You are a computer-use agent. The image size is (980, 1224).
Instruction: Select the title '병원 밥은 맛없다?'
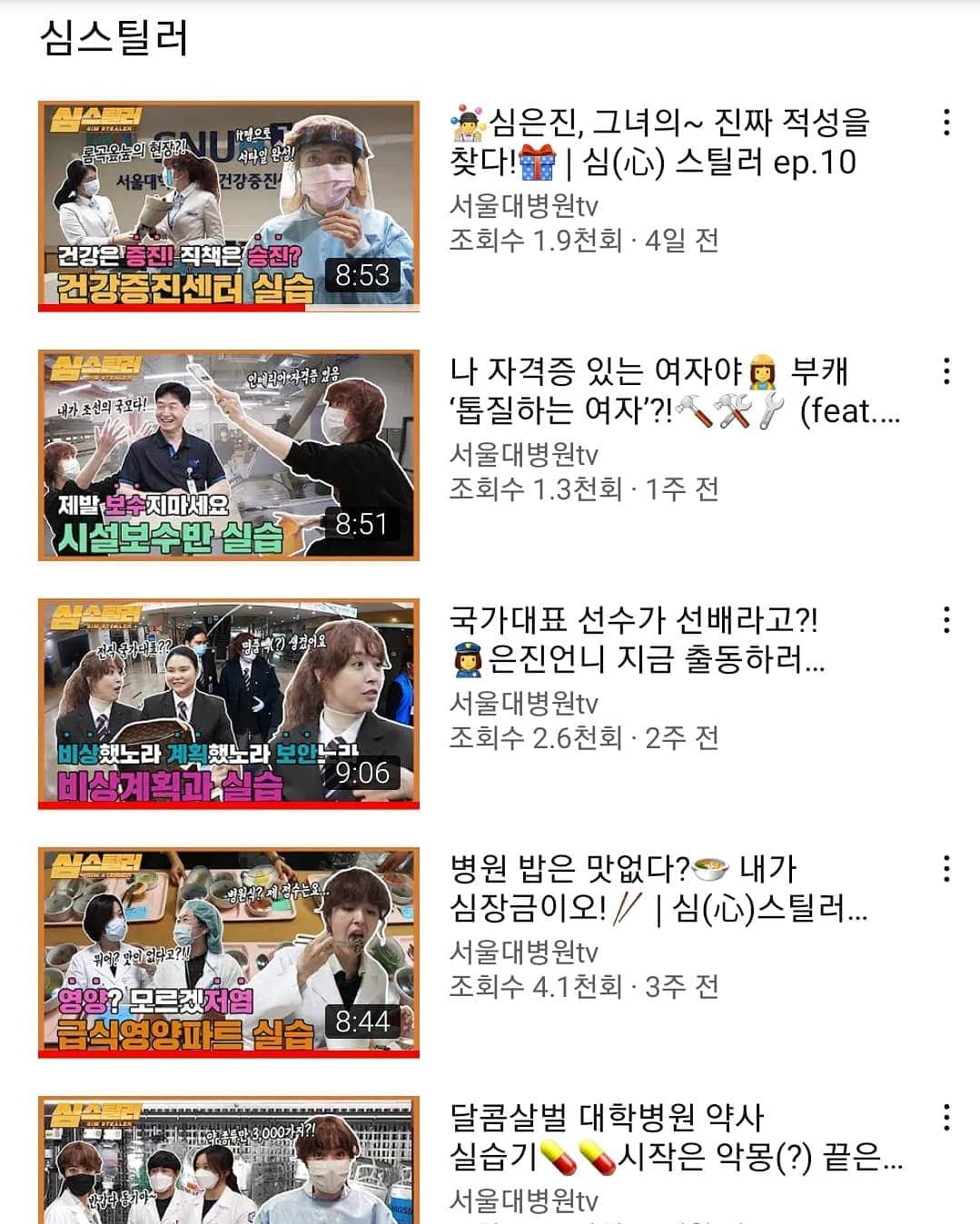click(x=658, y=889)
